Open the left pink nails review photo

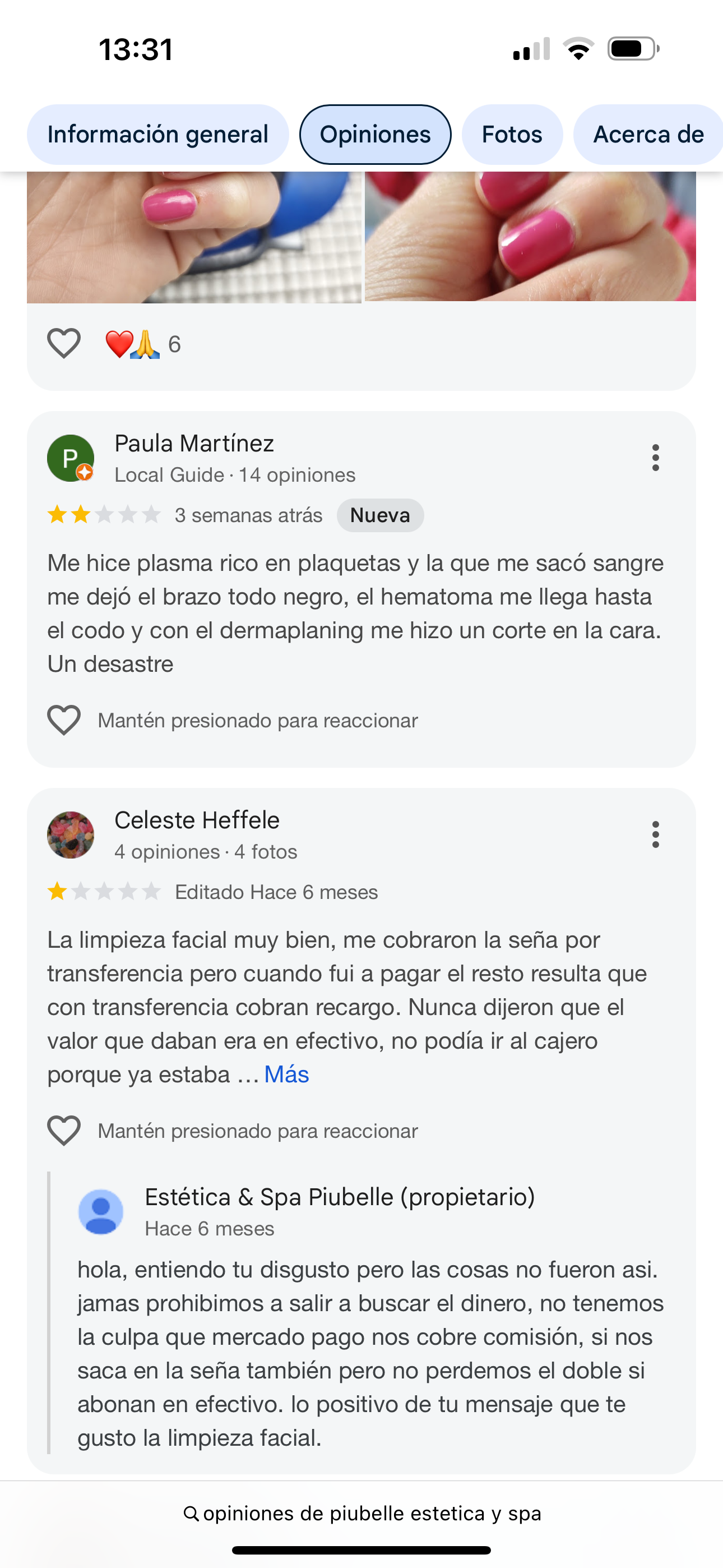(193, 237)
